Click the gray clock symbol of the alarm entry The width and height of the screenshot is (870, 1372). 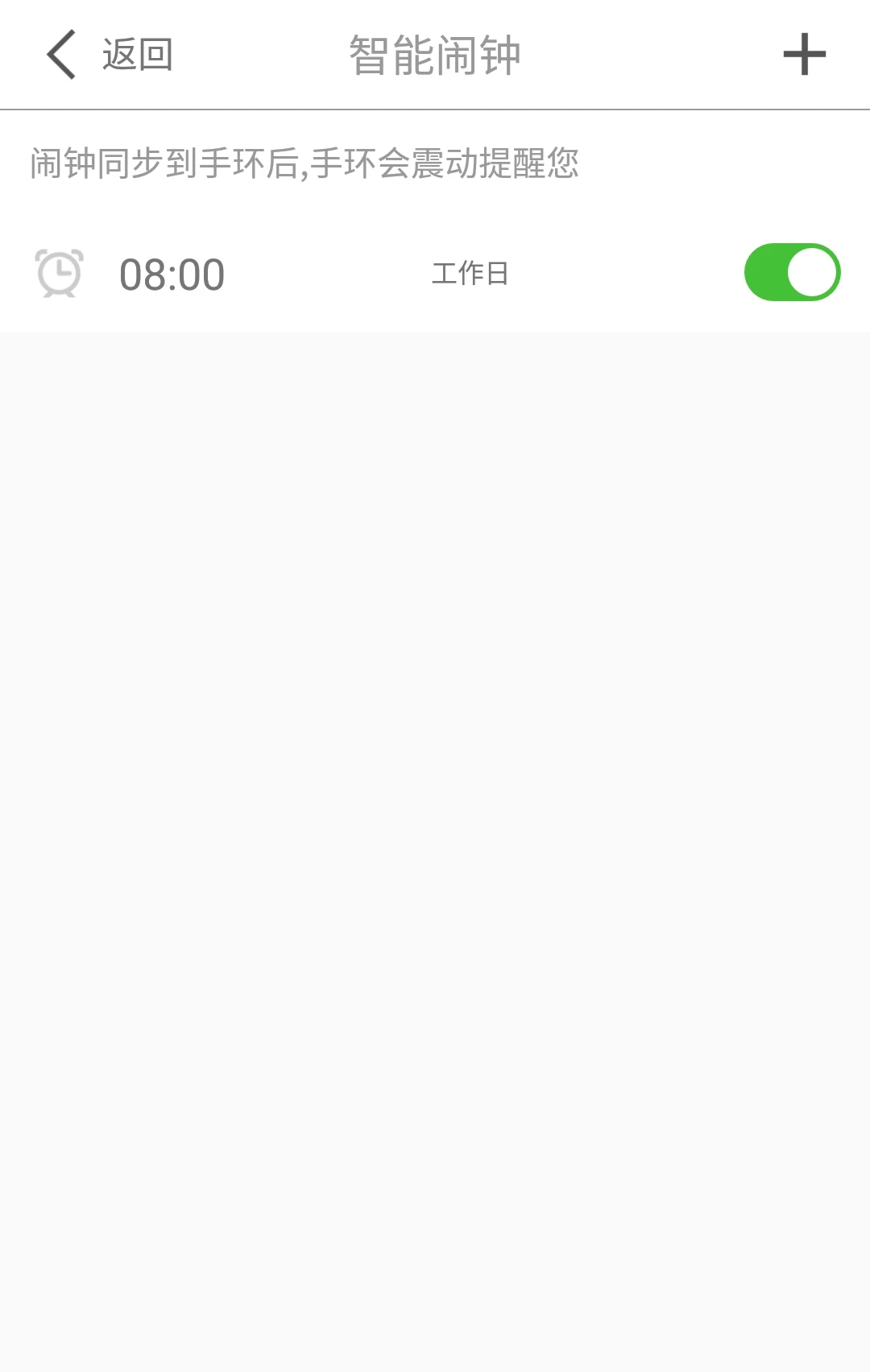coord(62,273)
